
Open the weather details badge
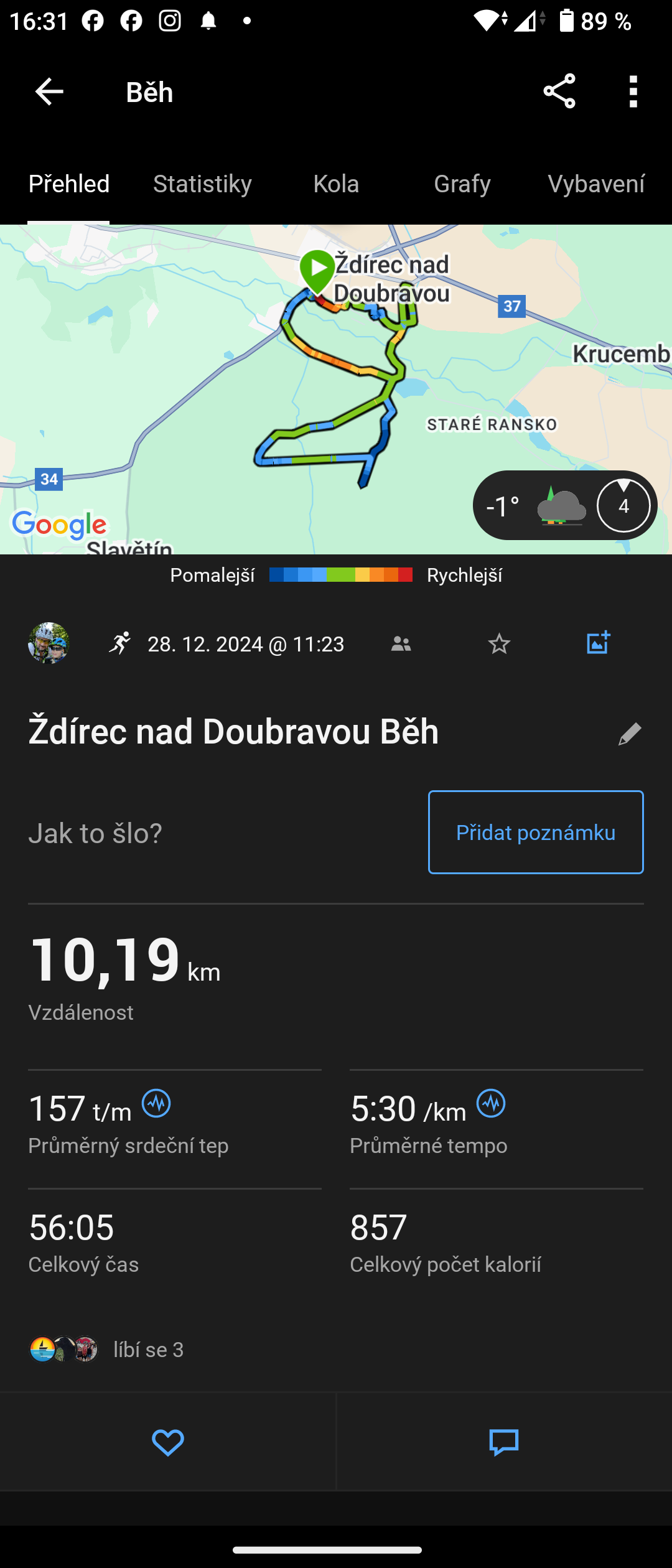pos(564,506)
